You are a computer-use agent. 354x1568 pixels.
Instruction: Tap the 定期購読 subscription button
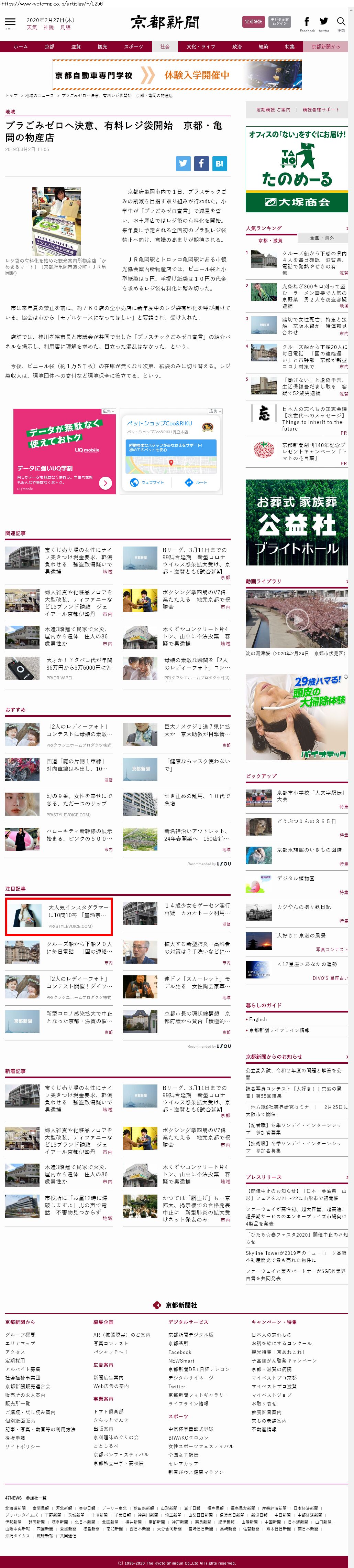tap(253, 22)
